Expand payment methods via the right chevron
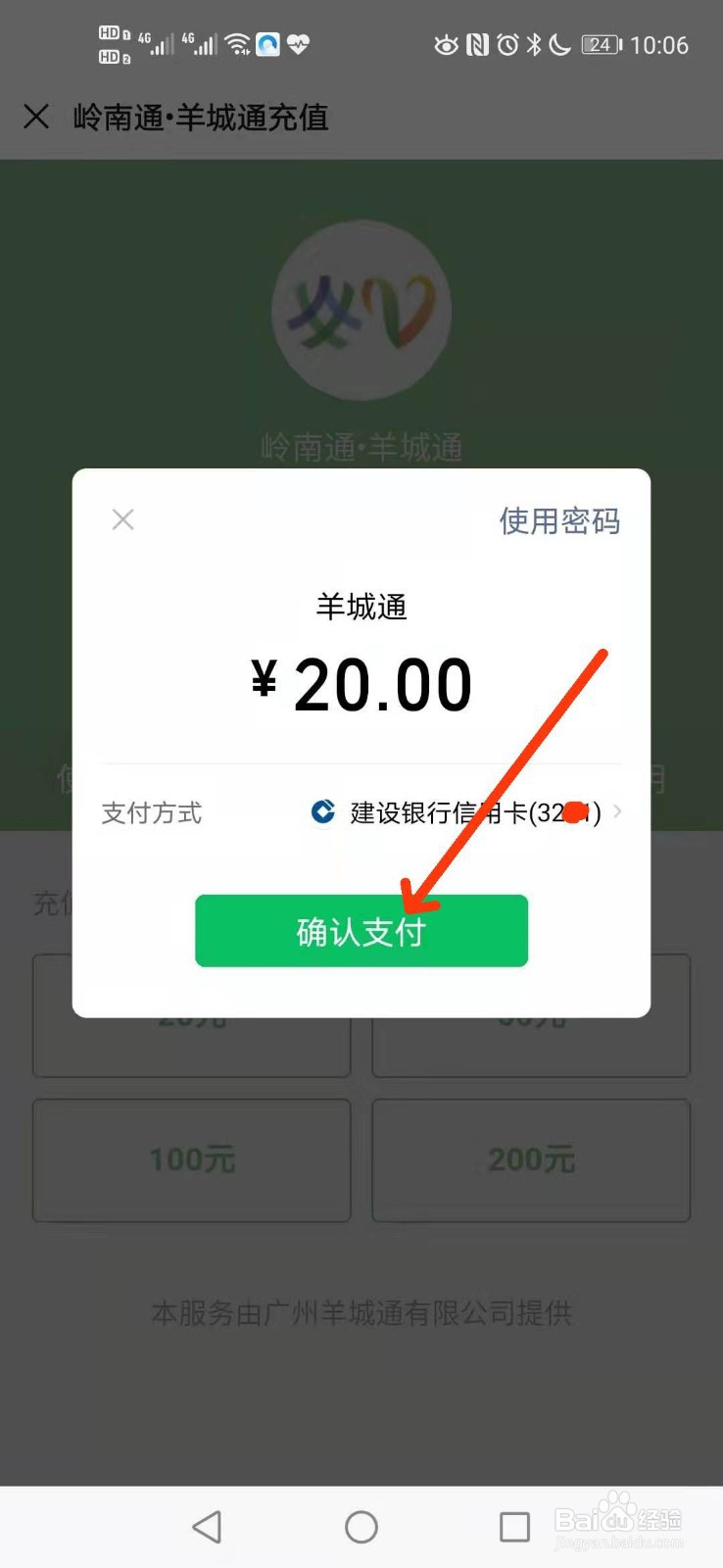The image size is (723, 1568). pos(617,812)
